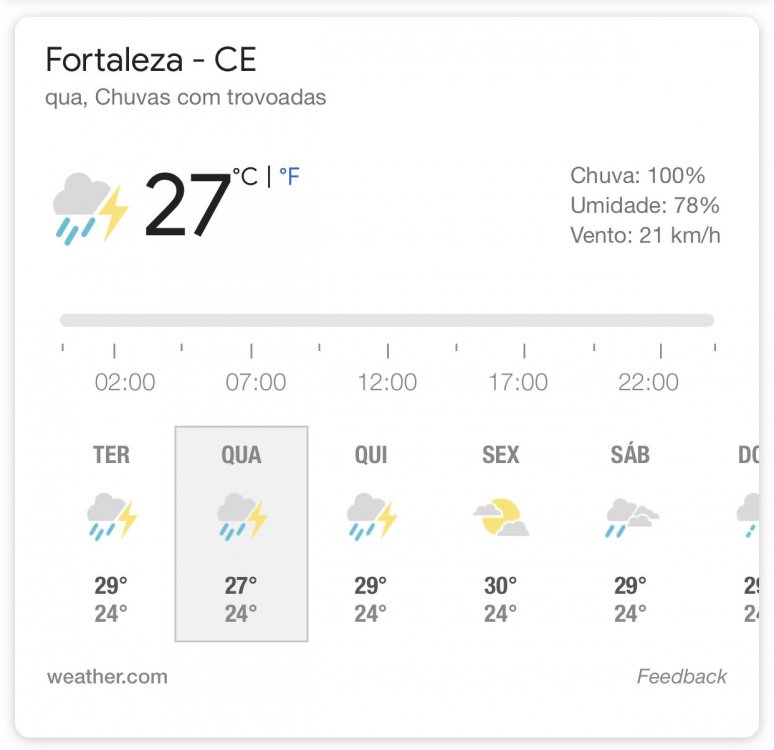
Task: Select the TER day forecast
Action: pyautogui.click(x=111, y=533)
